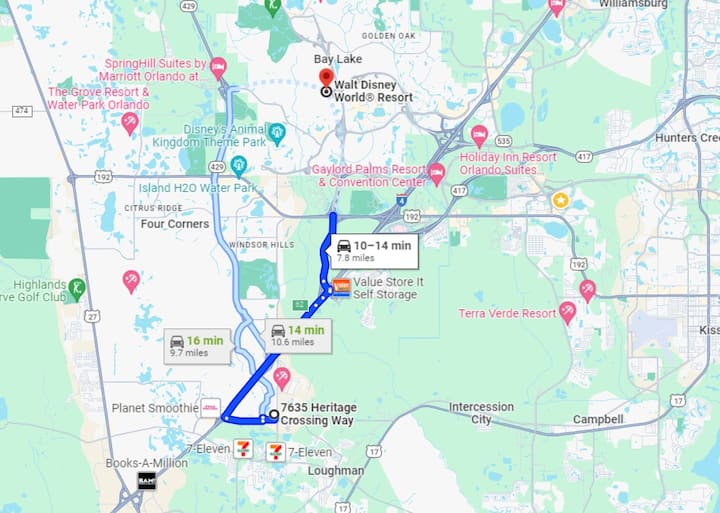This screenshot has height=513, width=720.
Task: Open Island H2O Water Park marker
Action: pos(238,165)
